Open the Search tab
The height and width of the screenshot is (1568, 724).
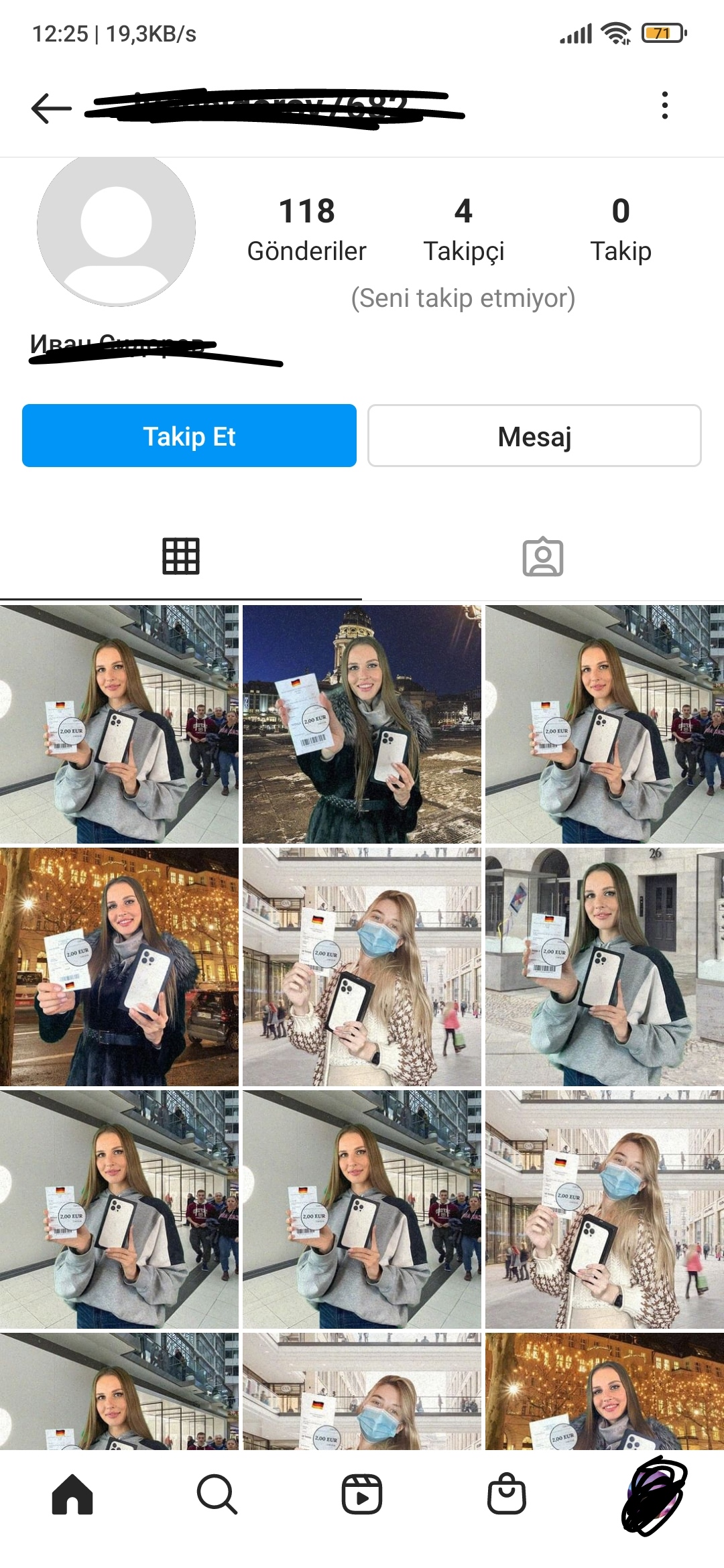pos(217,1494)
